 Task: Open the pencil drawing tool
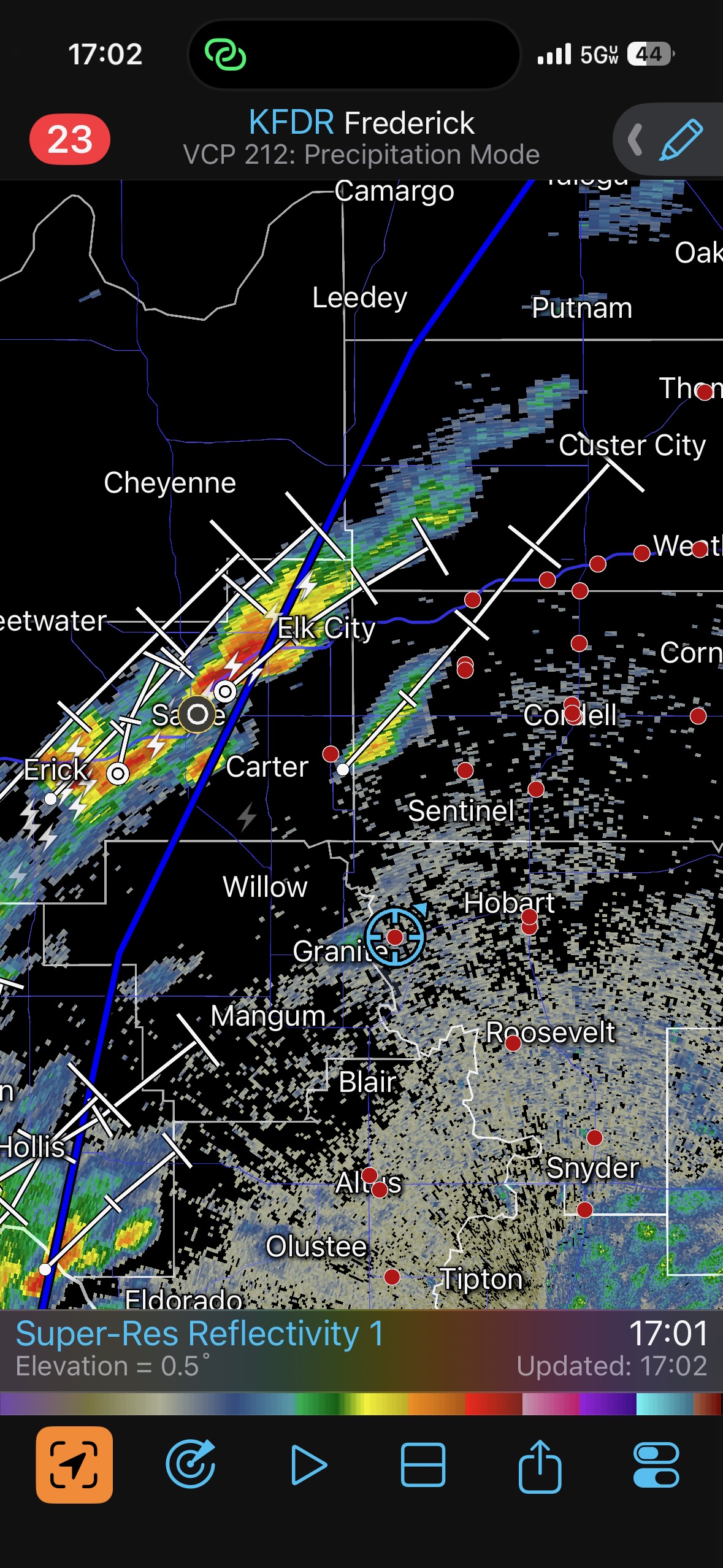(x=681, y=140)
